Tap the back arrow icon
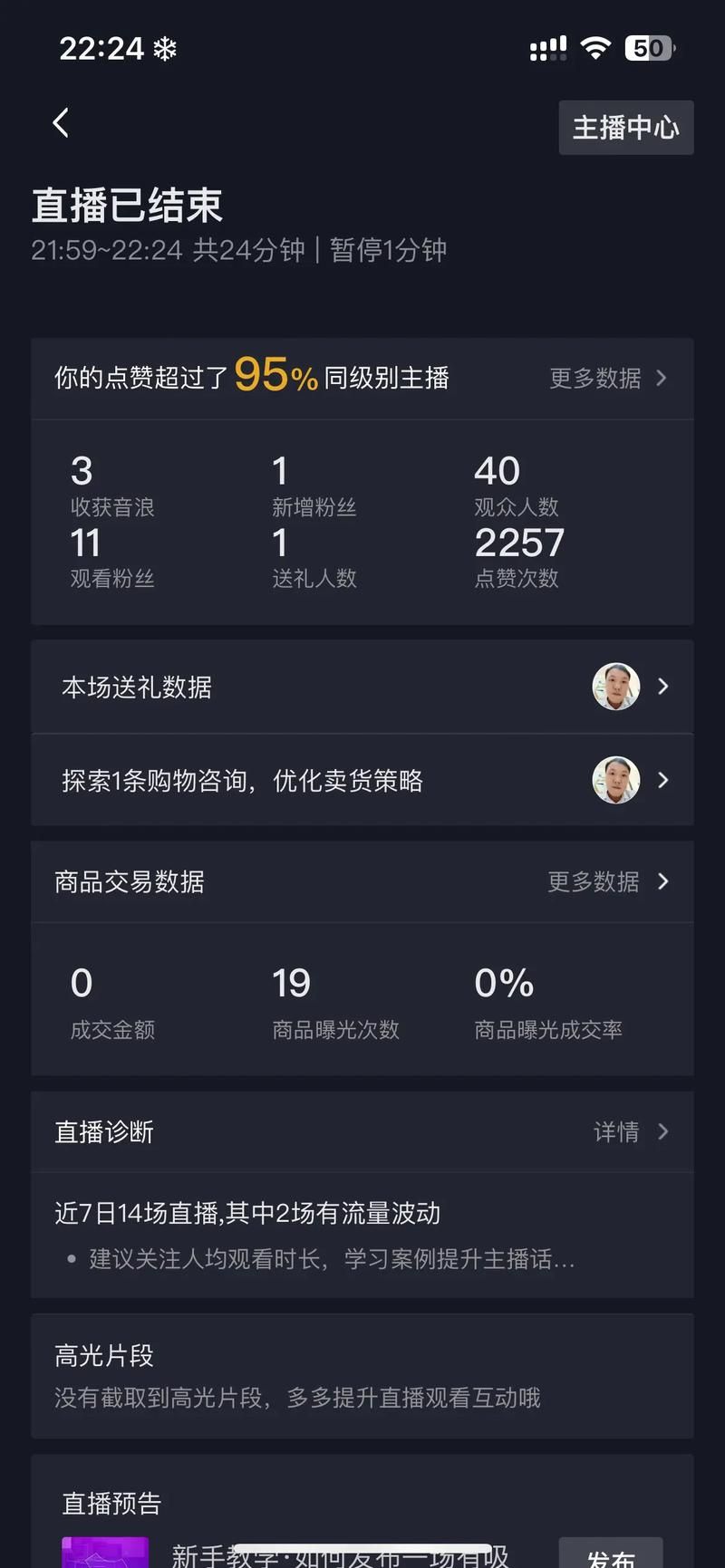This screenshot has height=1568, width=725. [61, 122]
